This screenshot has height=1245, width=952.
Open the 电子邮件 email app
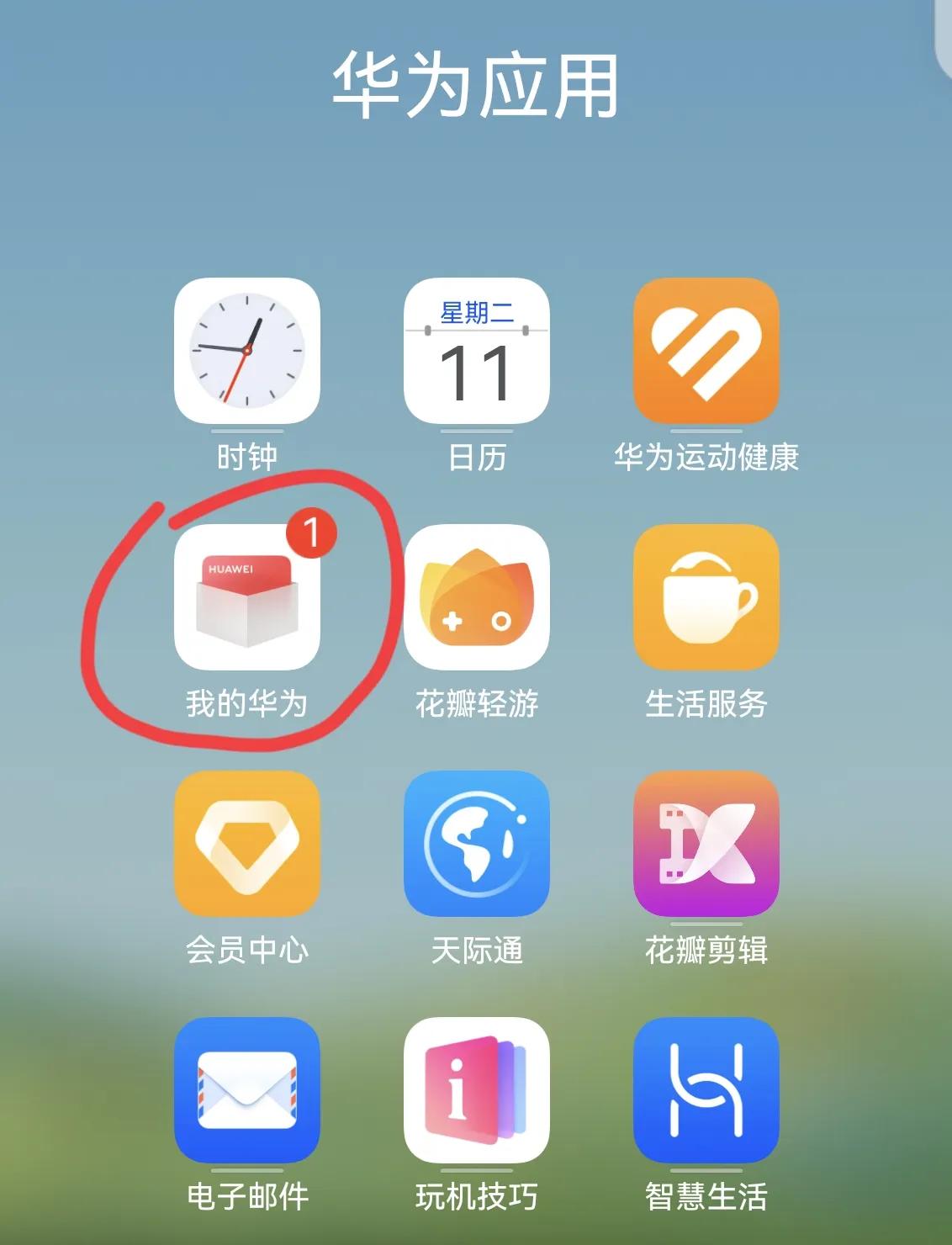click(246, 1090)
